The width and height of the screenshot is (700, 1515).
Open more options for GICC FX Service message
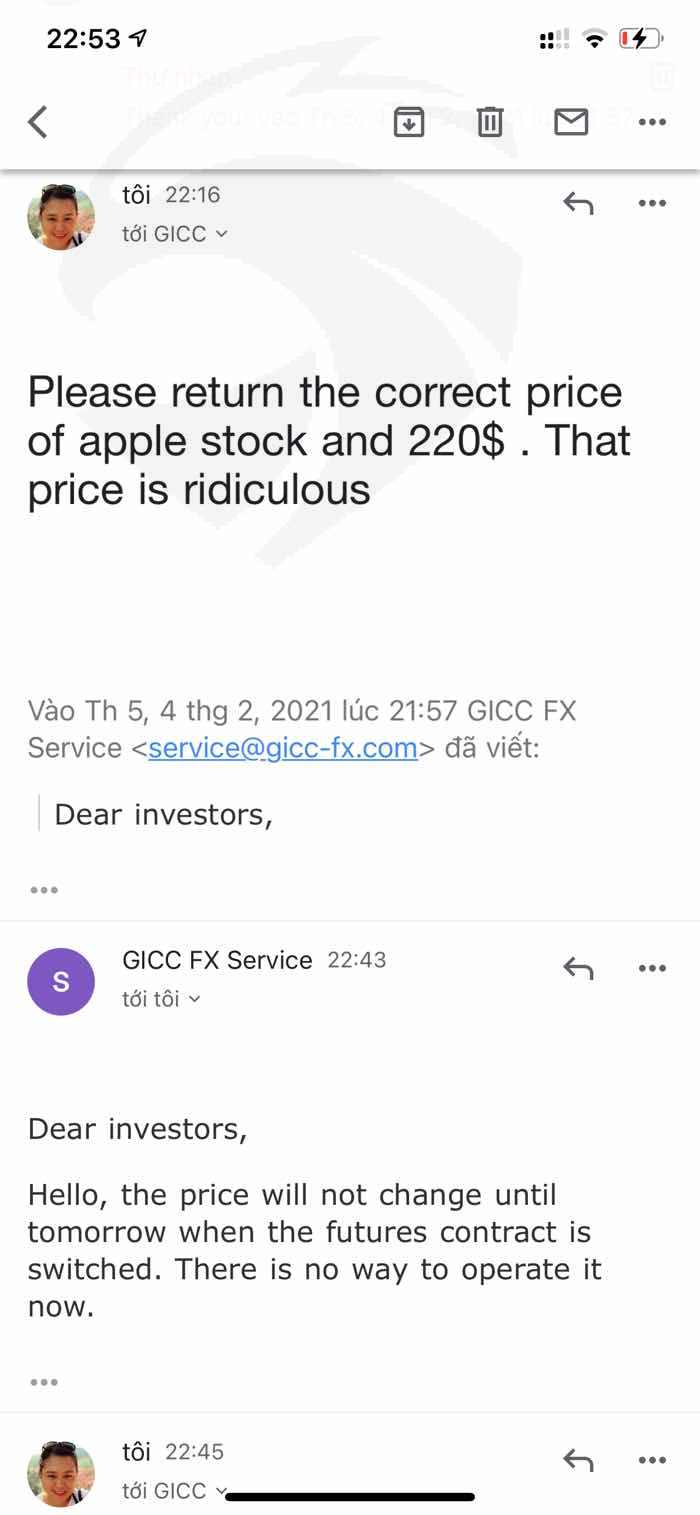click(x=652, y=968)
